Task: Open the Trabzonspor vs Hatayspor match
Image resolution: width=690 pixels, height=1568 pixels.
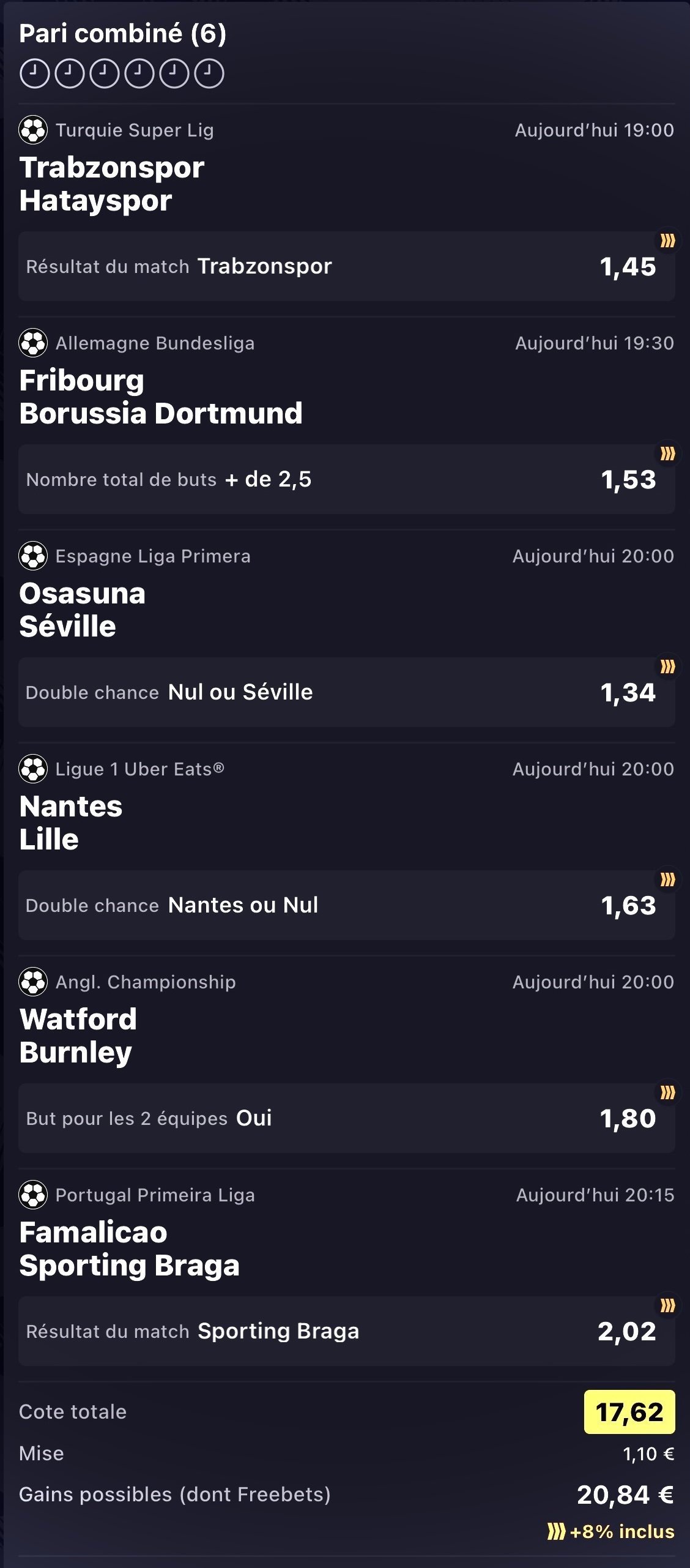Action: click(x=112, y=184)
